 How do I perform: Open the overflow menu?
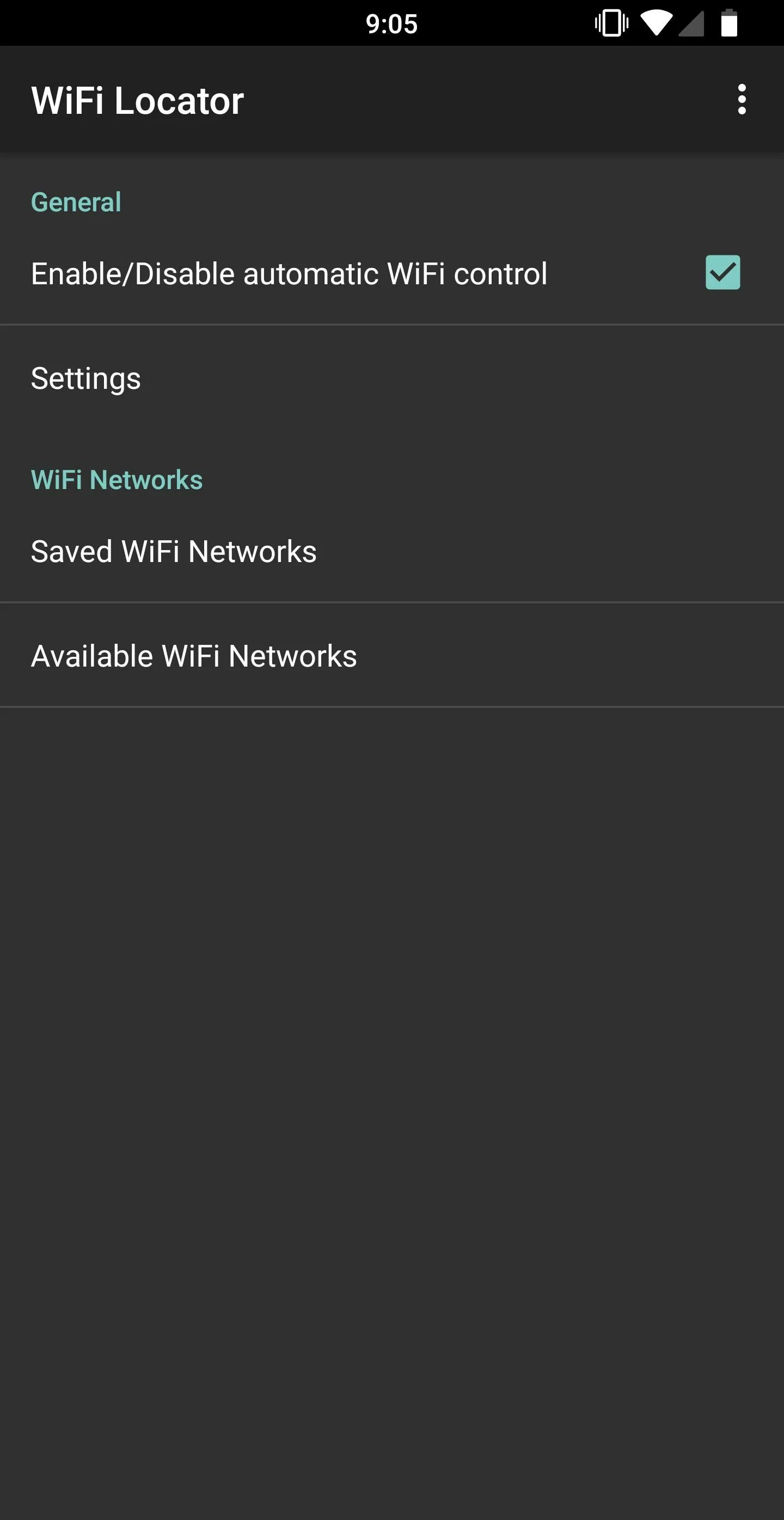742,100
